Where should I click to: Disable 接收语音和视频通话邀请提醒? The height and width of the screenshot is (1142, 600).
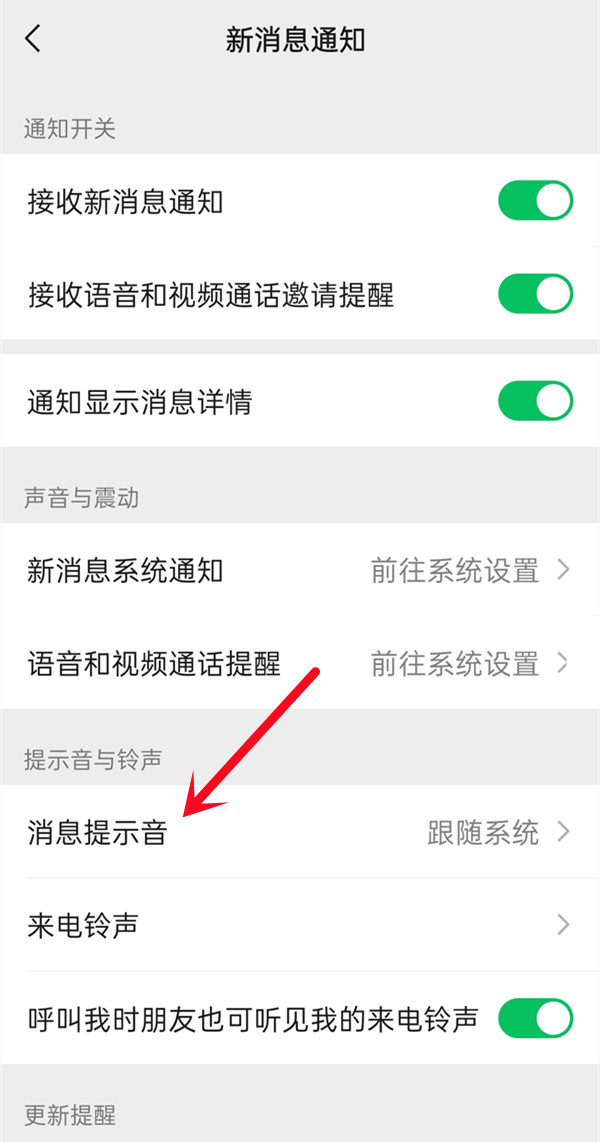tap(535, 294)
